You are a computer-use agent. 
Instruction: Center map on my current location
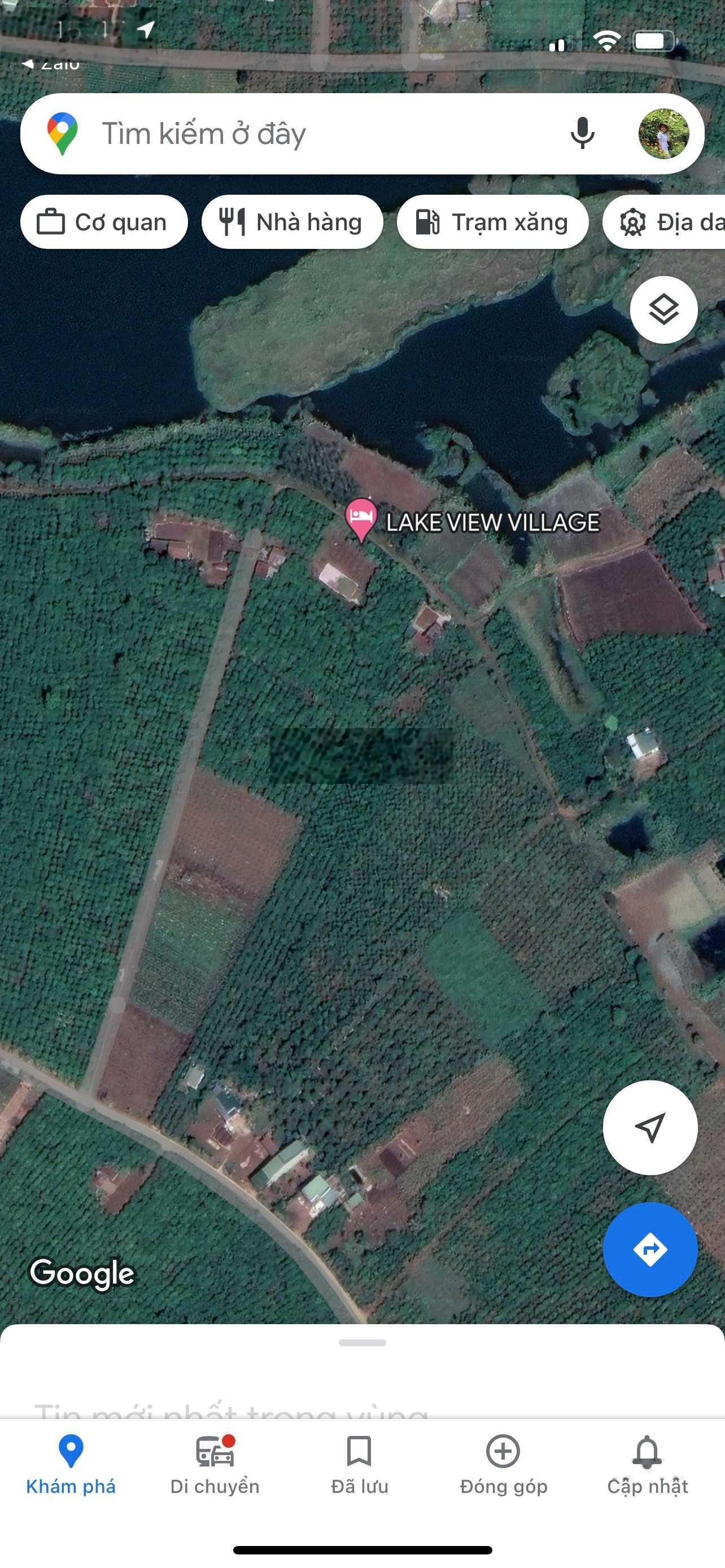649,1128
